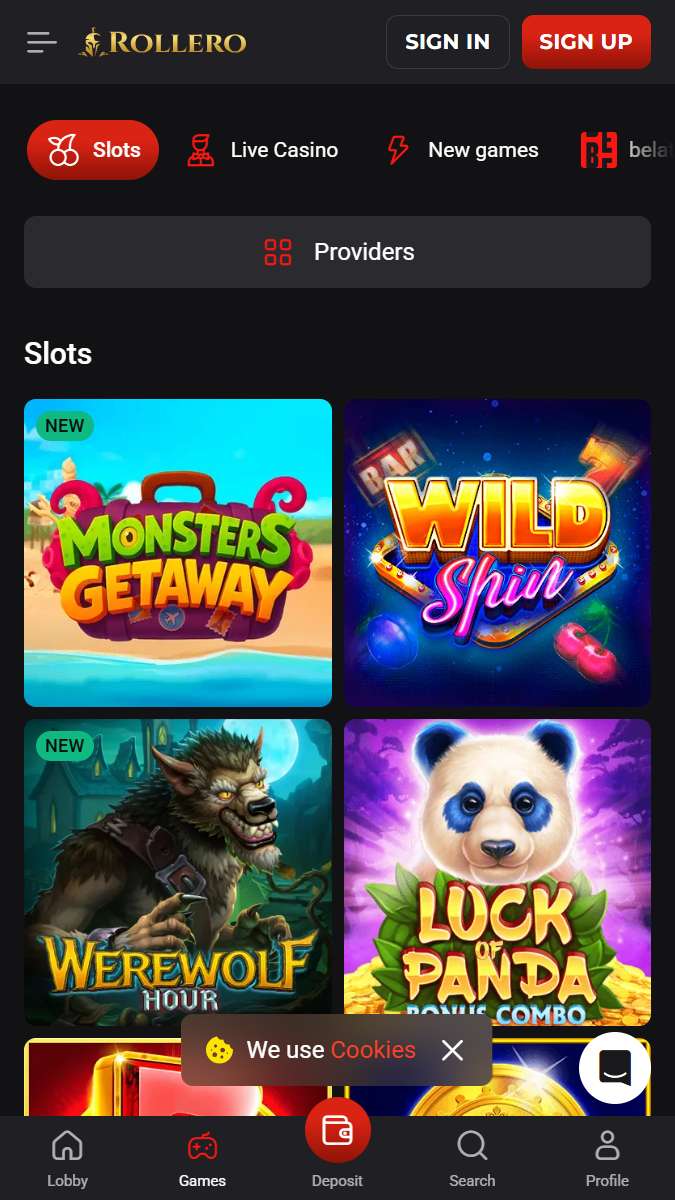The width and height of the screenshot is (675, 1200).
Task: Switch to New games category
Action: coord(462,150)
